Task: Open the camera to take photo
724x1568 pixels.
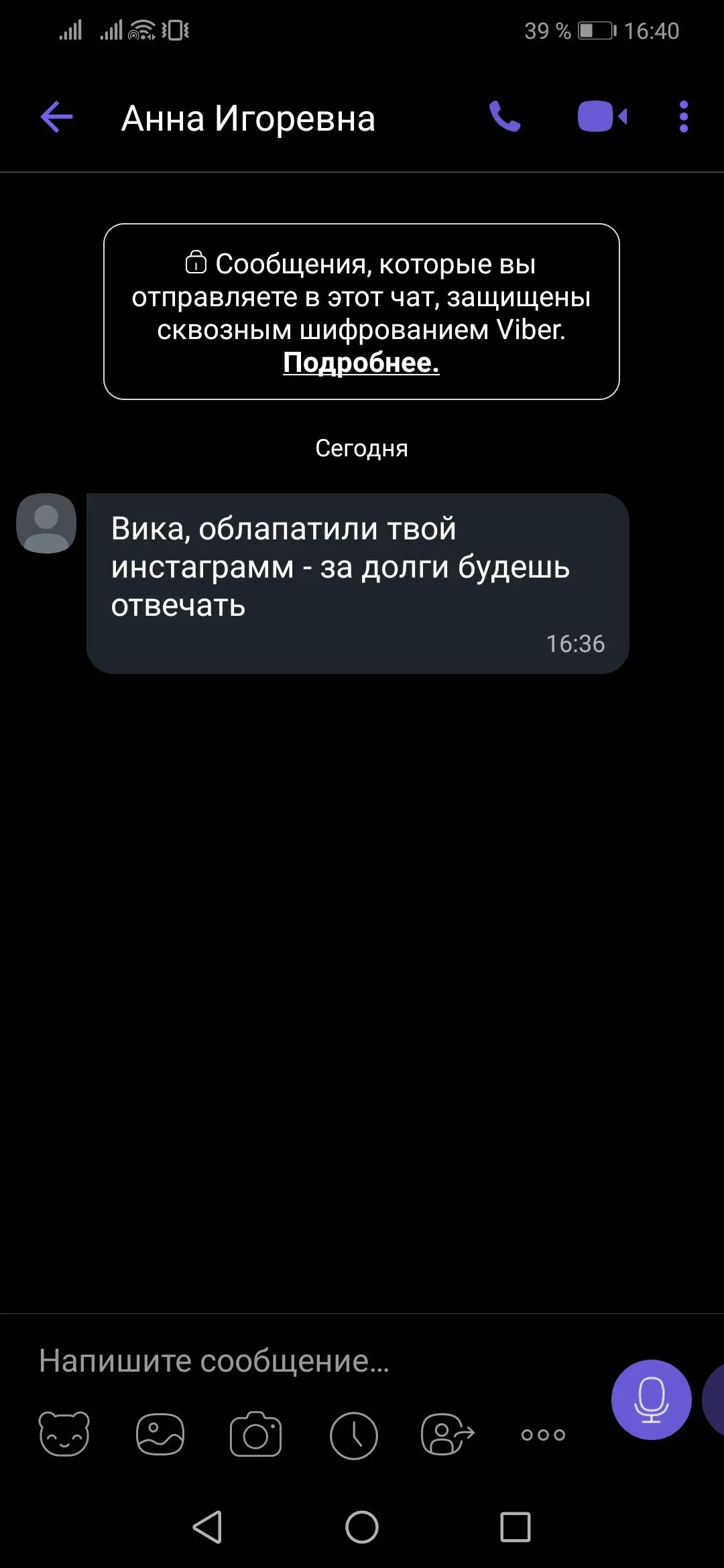Action: coord(255,1434)
